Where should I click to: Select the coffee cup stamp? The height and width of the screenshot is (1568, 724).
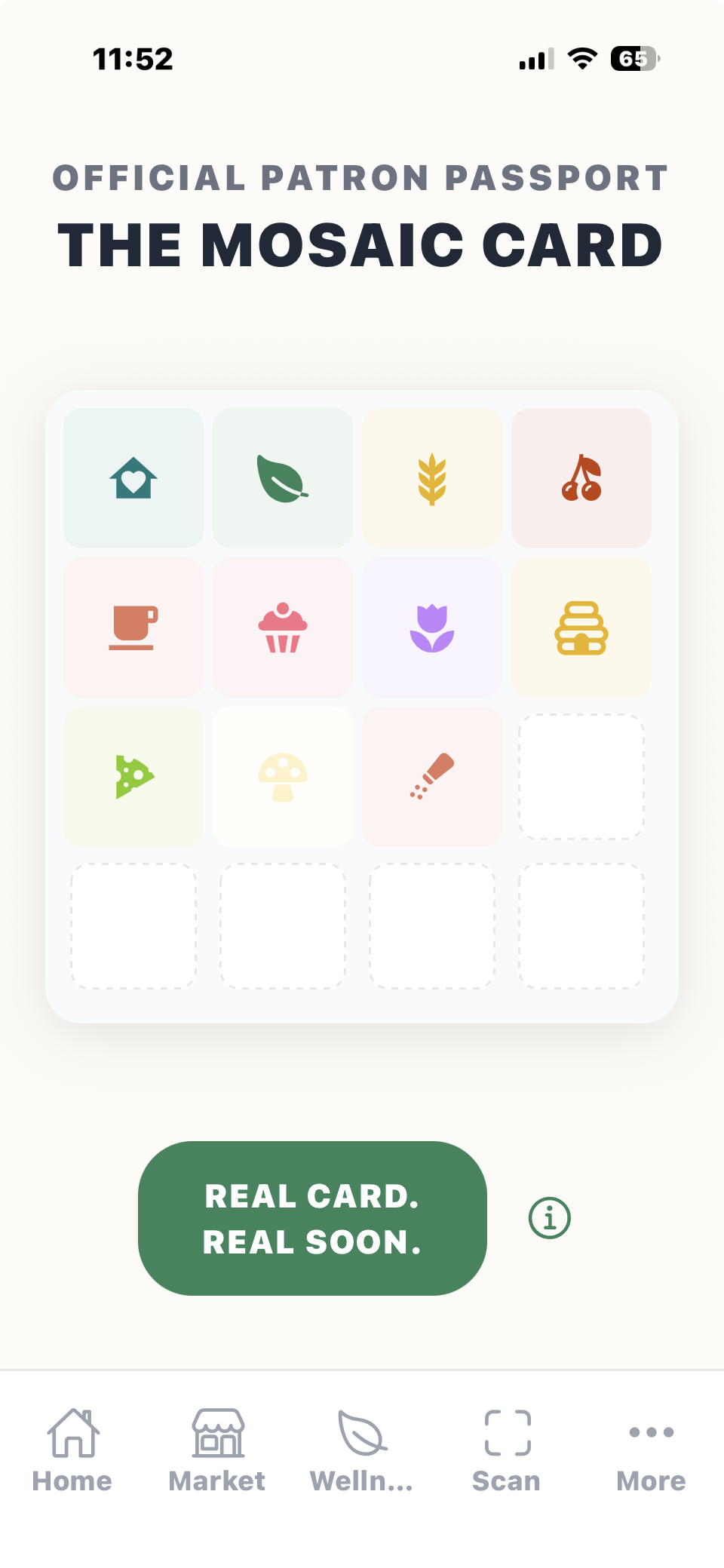tap(133, 627)
